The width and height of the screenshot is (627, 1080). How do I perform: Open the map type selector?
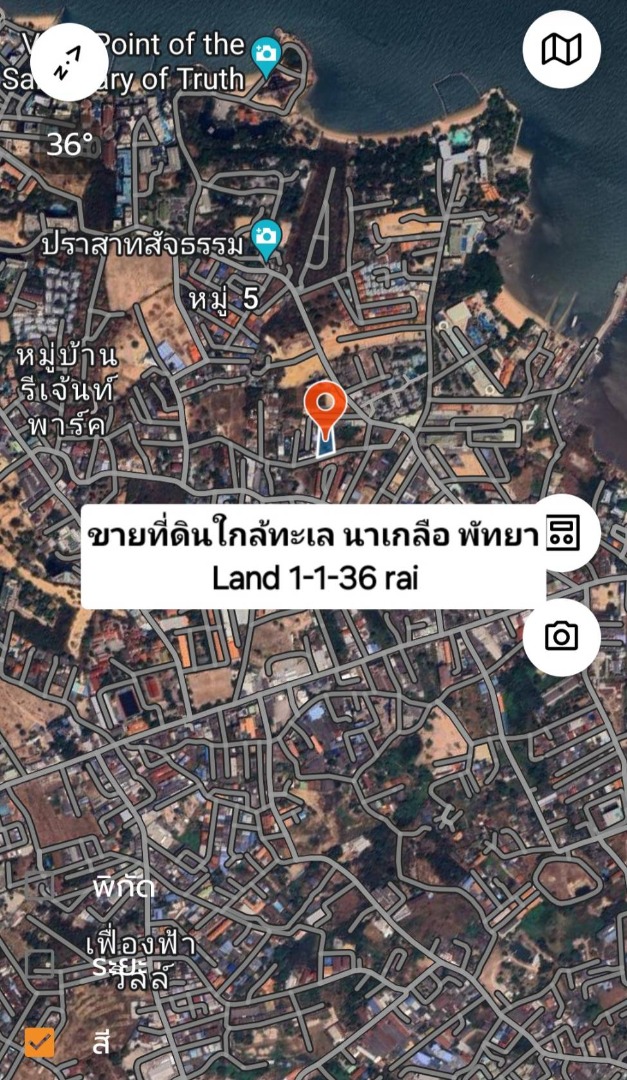pos(561,50)
